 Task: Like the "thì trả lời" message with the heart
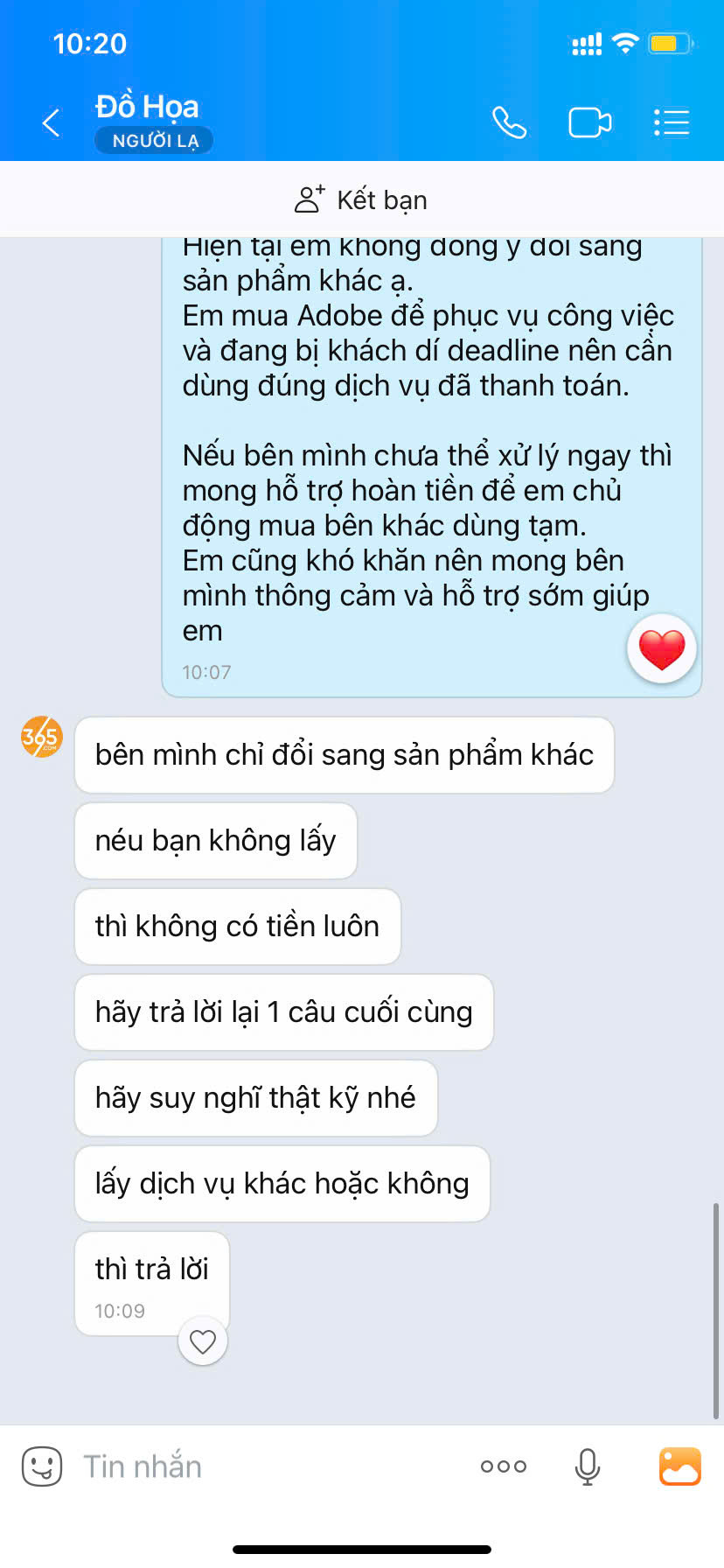(203, 1340)
